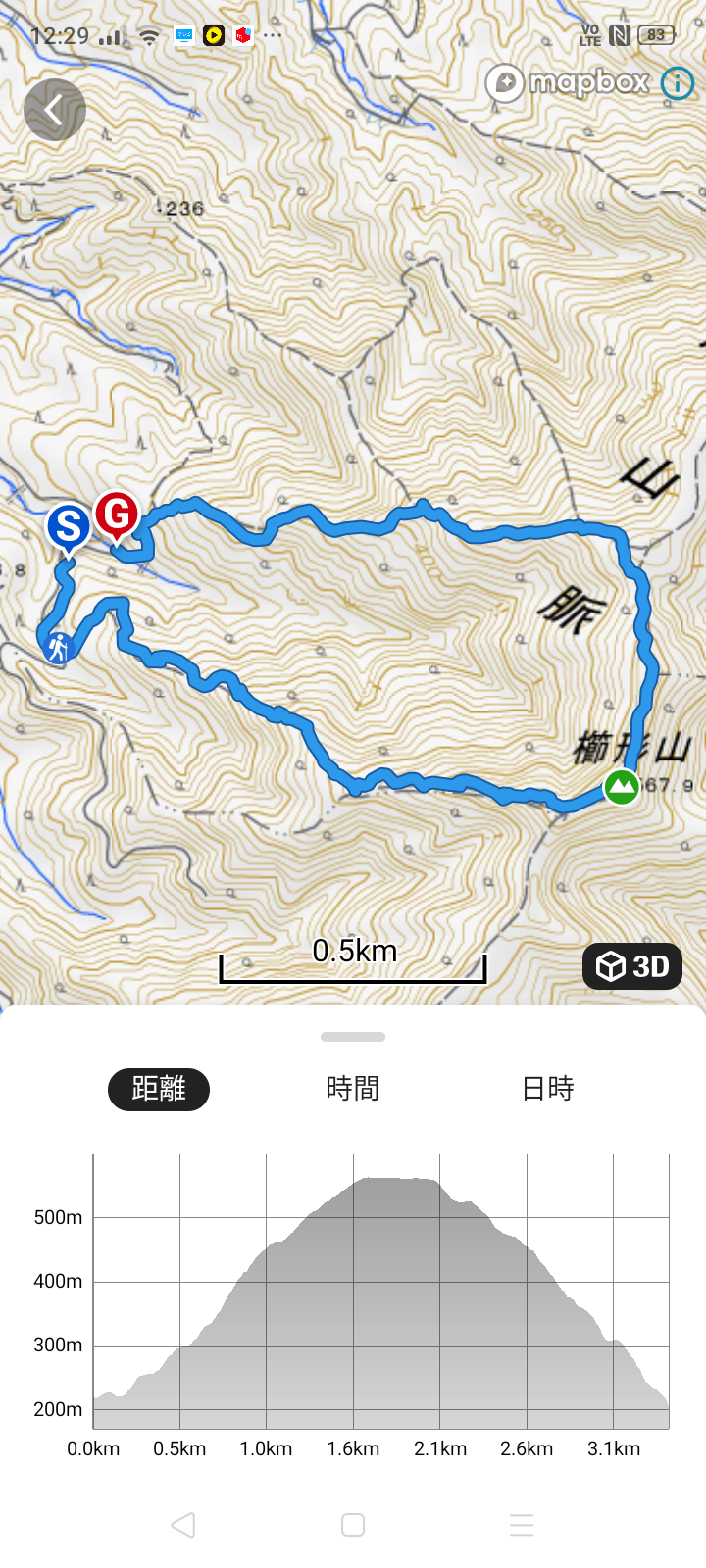Tap the start point S marker
Screen dimensions: 706x1568
tap(69, 529)
